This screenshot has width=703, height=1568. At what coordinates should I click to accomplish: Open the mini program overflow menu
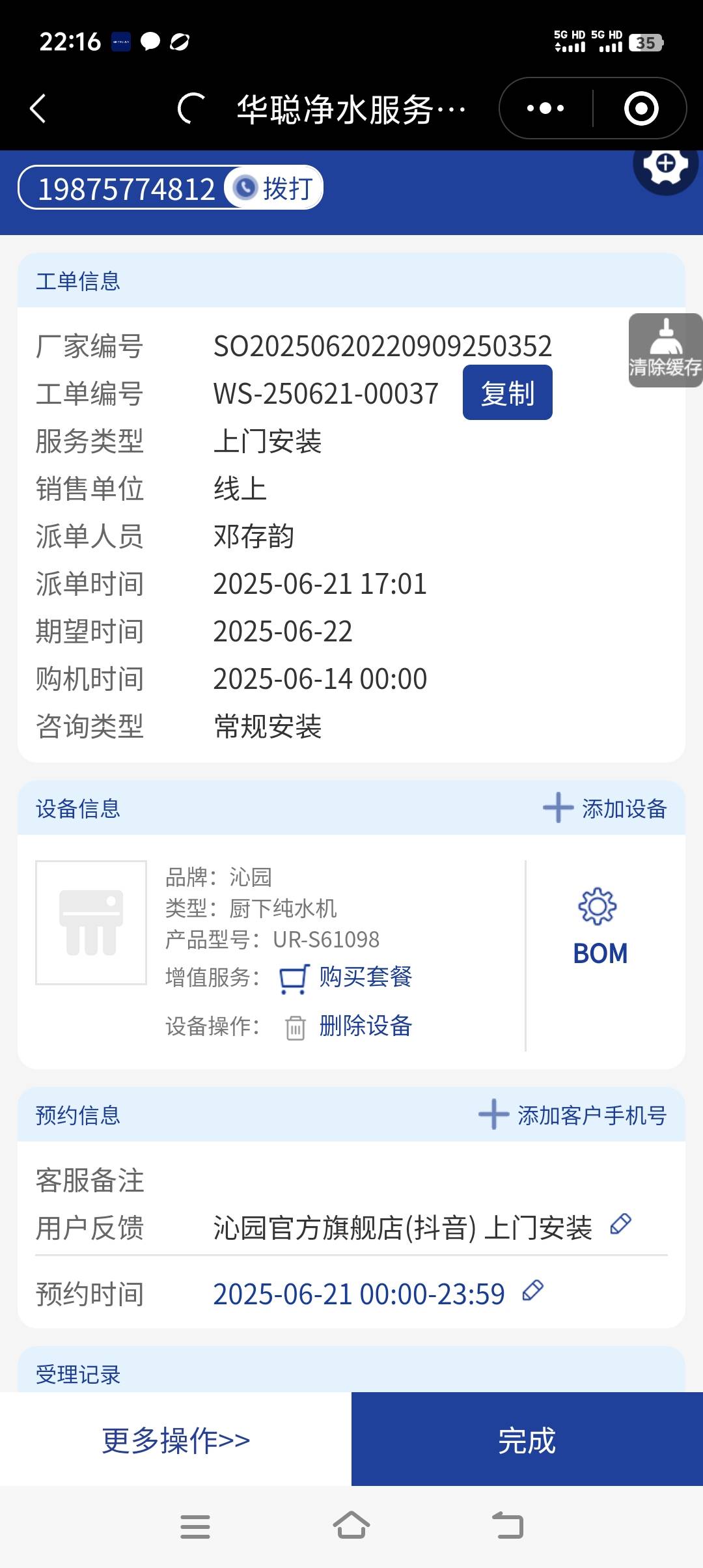545,108
